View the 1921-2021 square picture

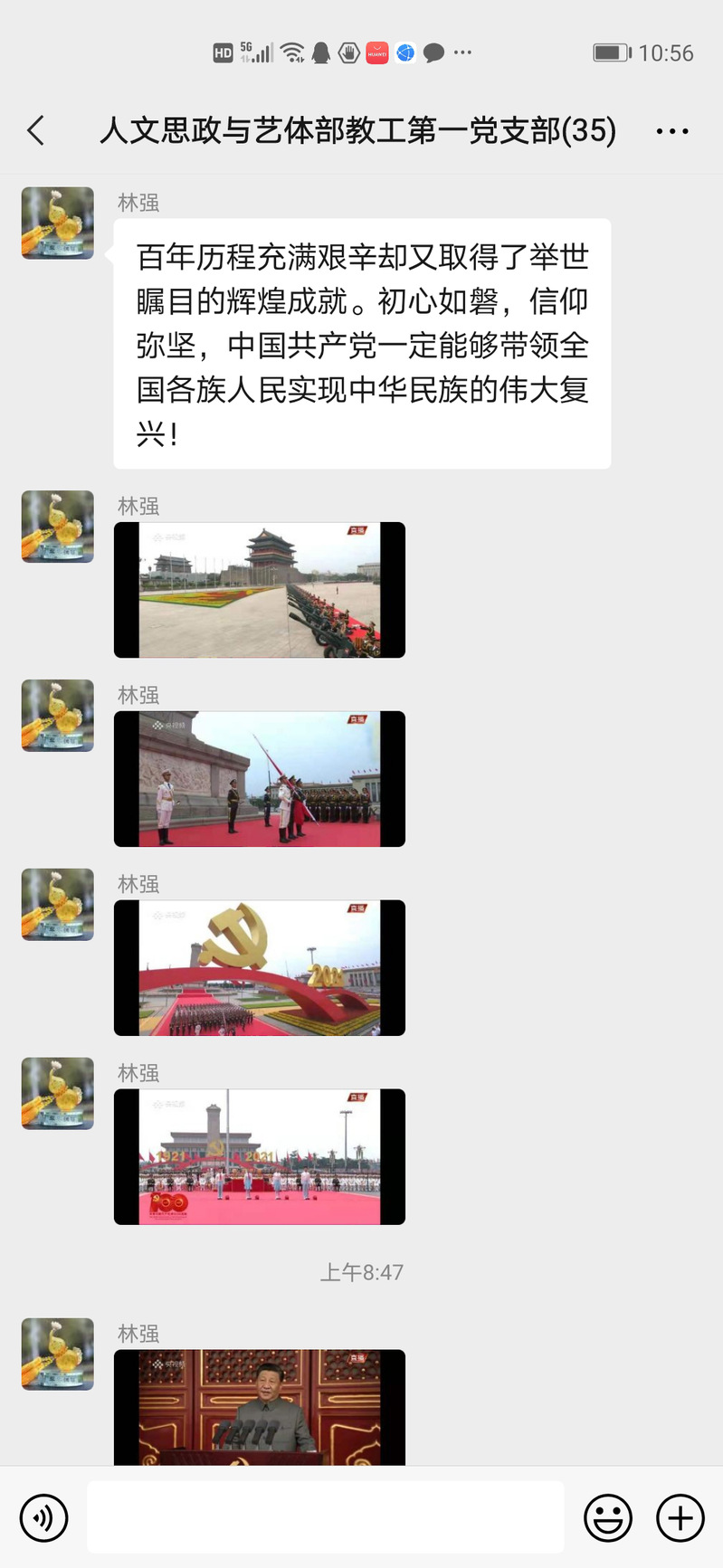click(259, 1157)
